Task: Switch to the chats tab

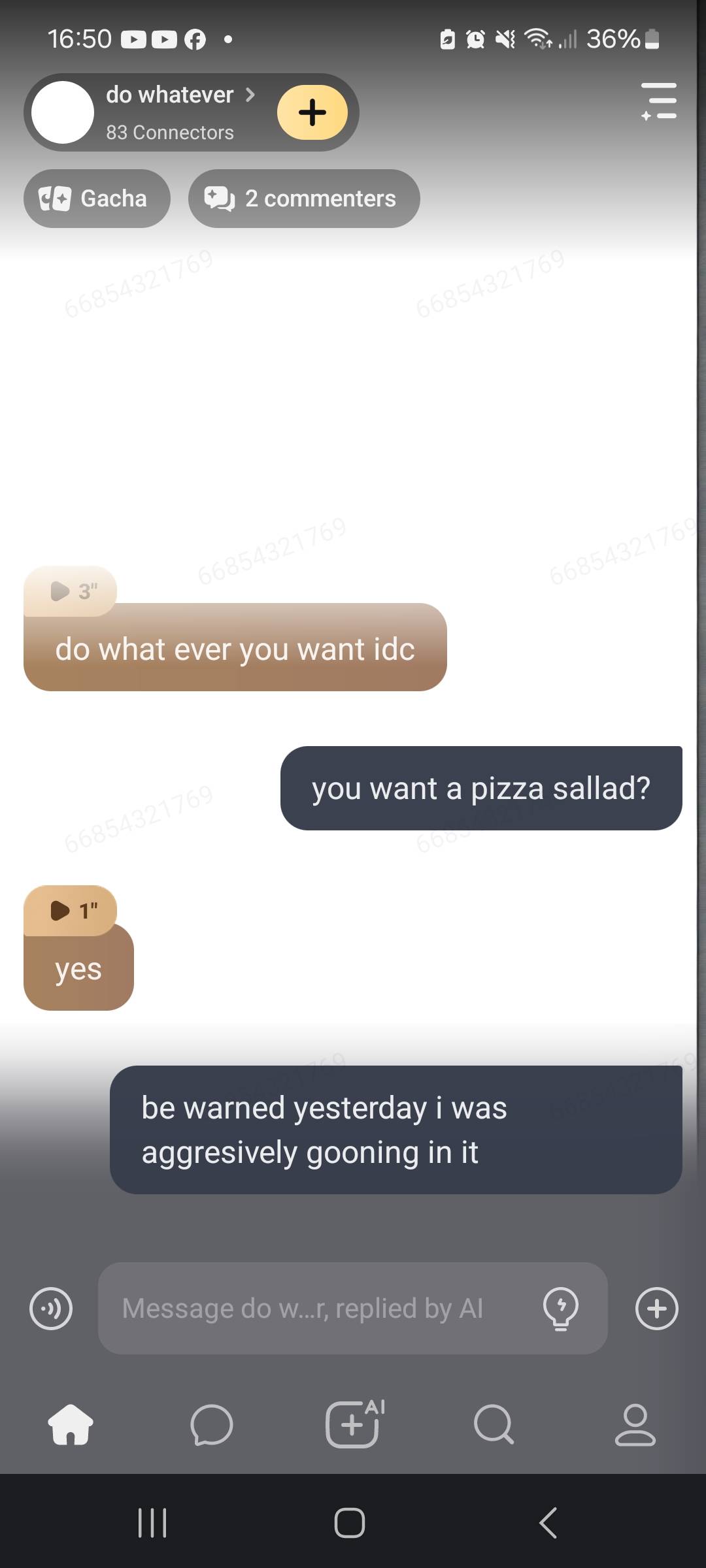Action: click(212, 1424)
